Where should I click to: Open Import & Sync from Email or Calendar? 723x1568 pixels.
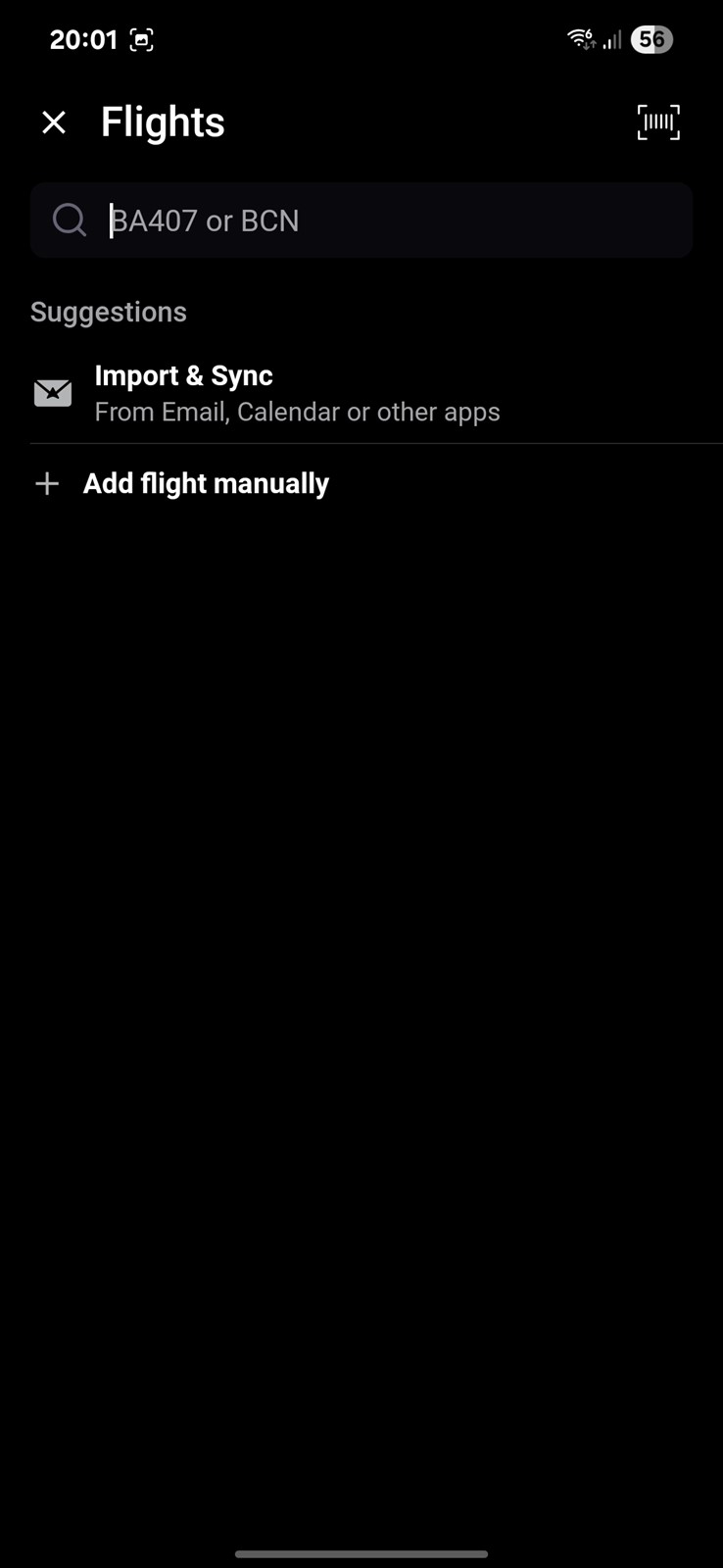pos(361,393)
